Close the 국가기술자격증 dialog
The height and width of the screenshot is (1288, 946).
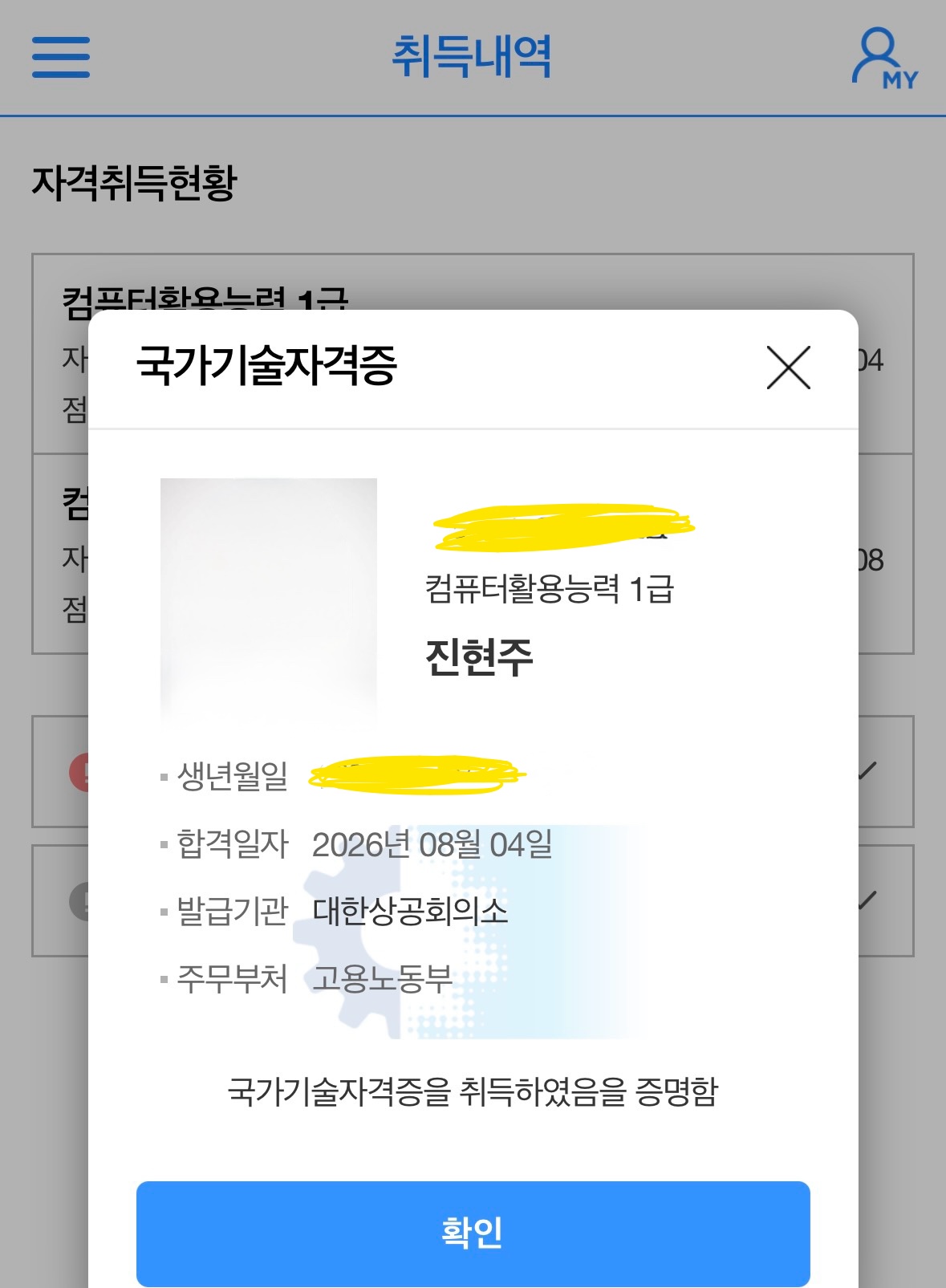[789, 368]
